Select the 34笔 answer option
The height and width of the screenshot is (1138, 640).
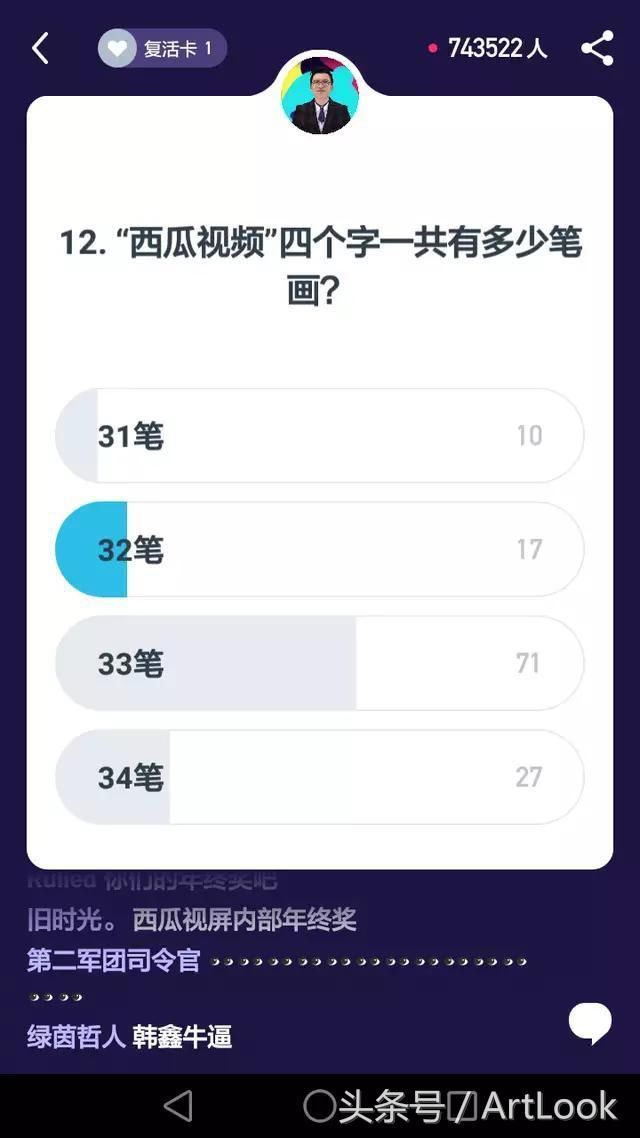point(319,777)
